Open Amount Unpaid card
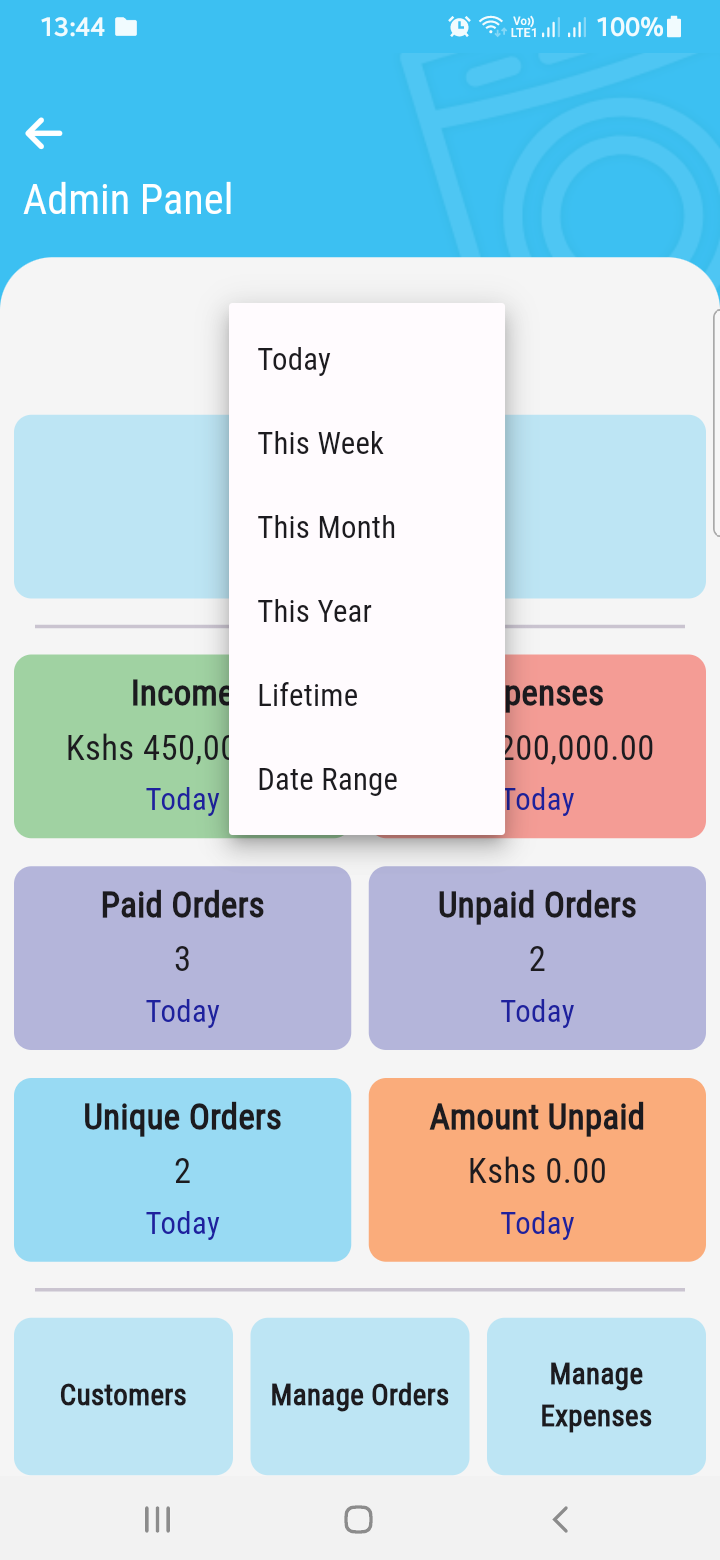The height and width of the screenshot is (1560, 720). click(x=537, y=1169)
